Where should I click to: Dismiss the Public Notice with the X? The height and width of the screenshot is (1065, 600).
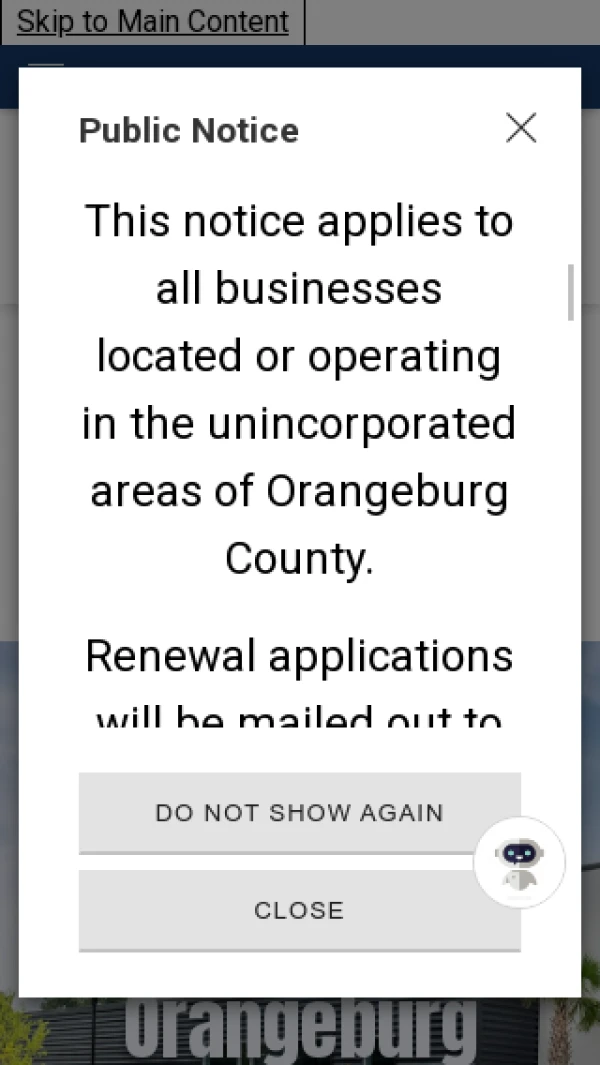[521, 128]
